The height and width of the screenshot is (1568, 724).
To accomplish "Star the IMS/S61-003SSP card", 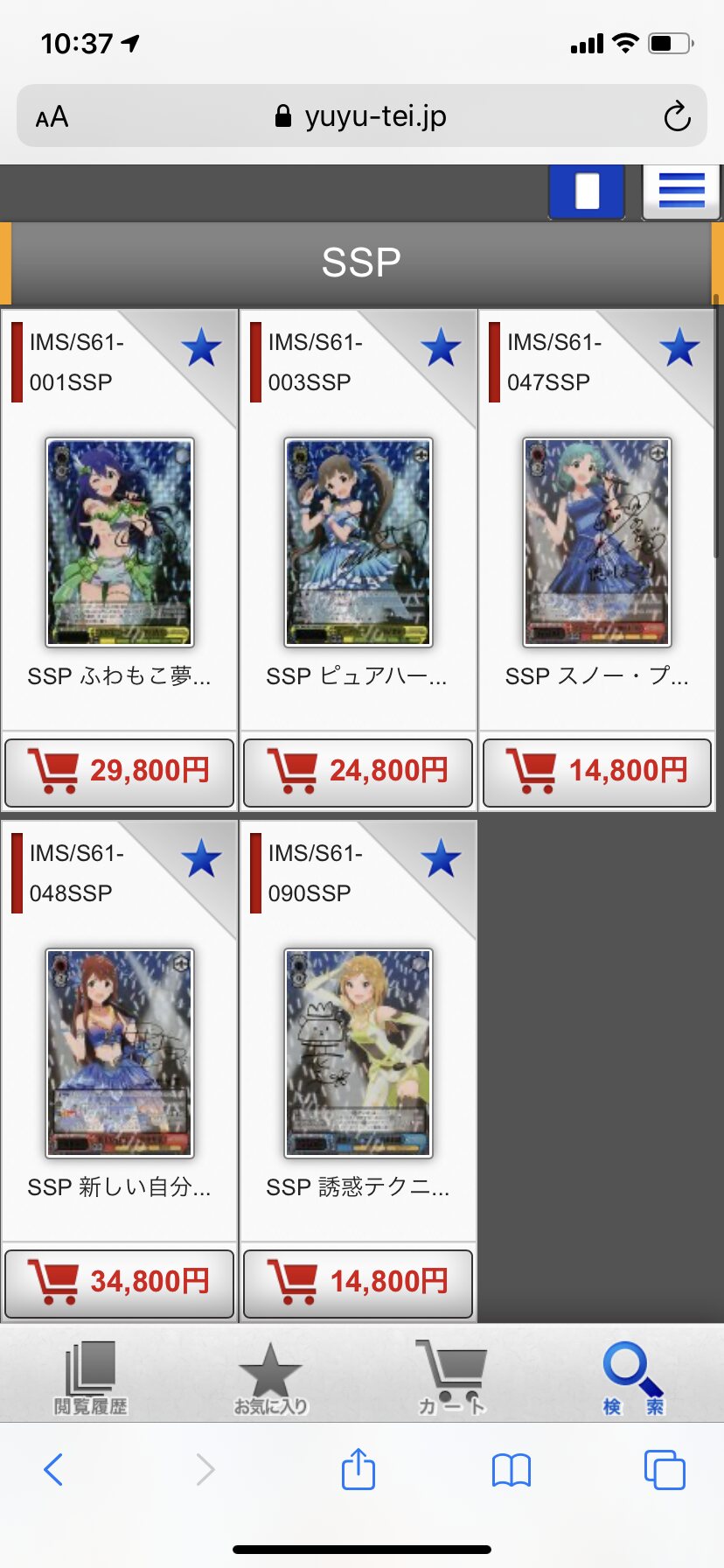I will 441,348.
